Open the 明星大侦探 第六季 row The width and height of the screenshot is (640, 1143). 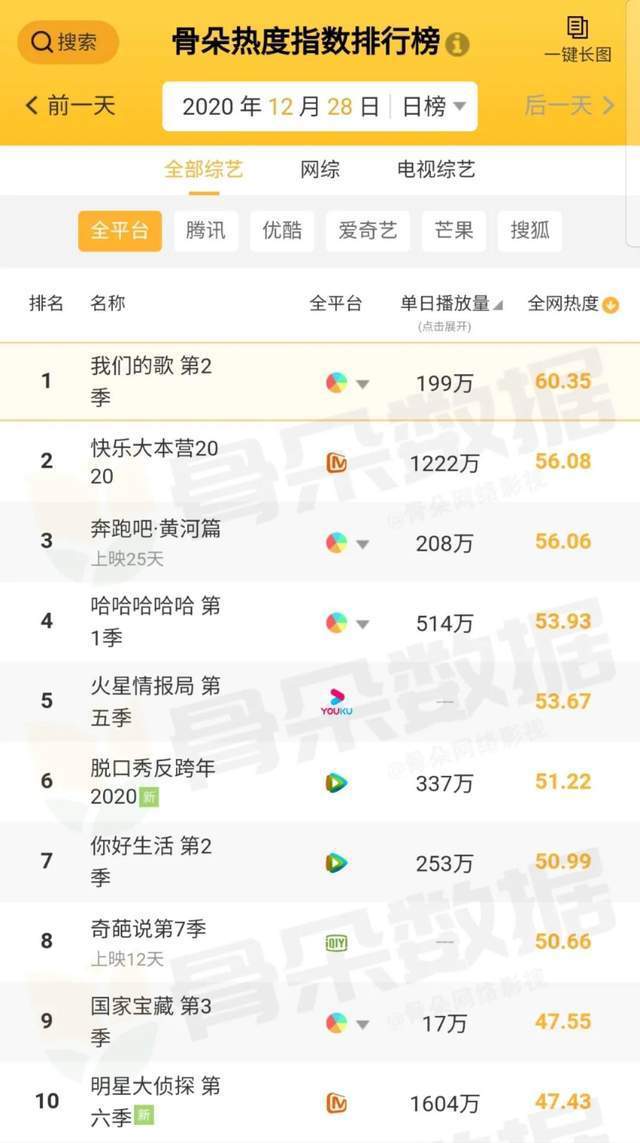click(x=320, y=1101)
